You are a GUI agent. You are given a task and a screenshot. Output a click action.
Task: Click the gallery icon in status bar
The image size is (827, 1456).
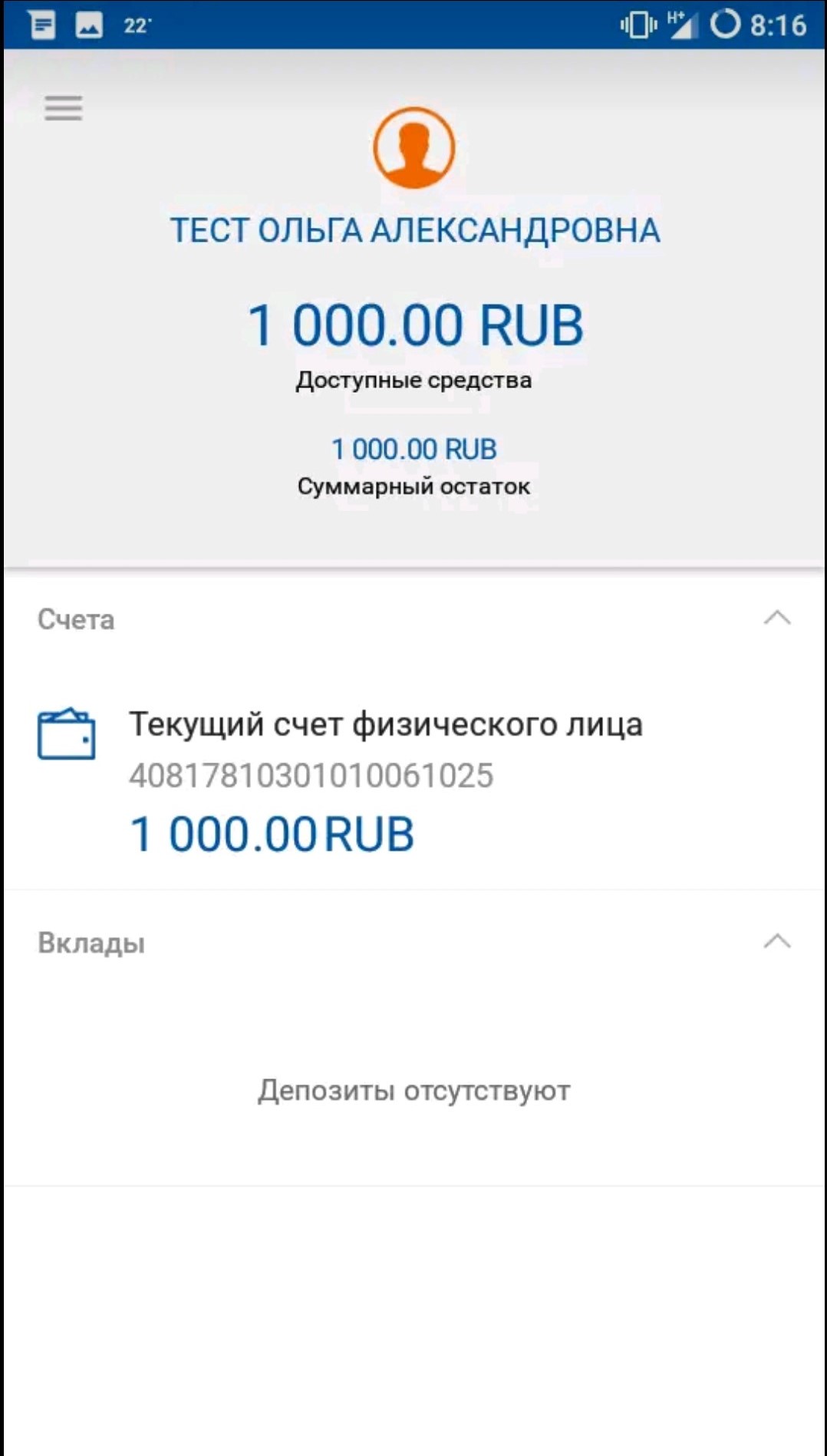(x=90, y=24)
